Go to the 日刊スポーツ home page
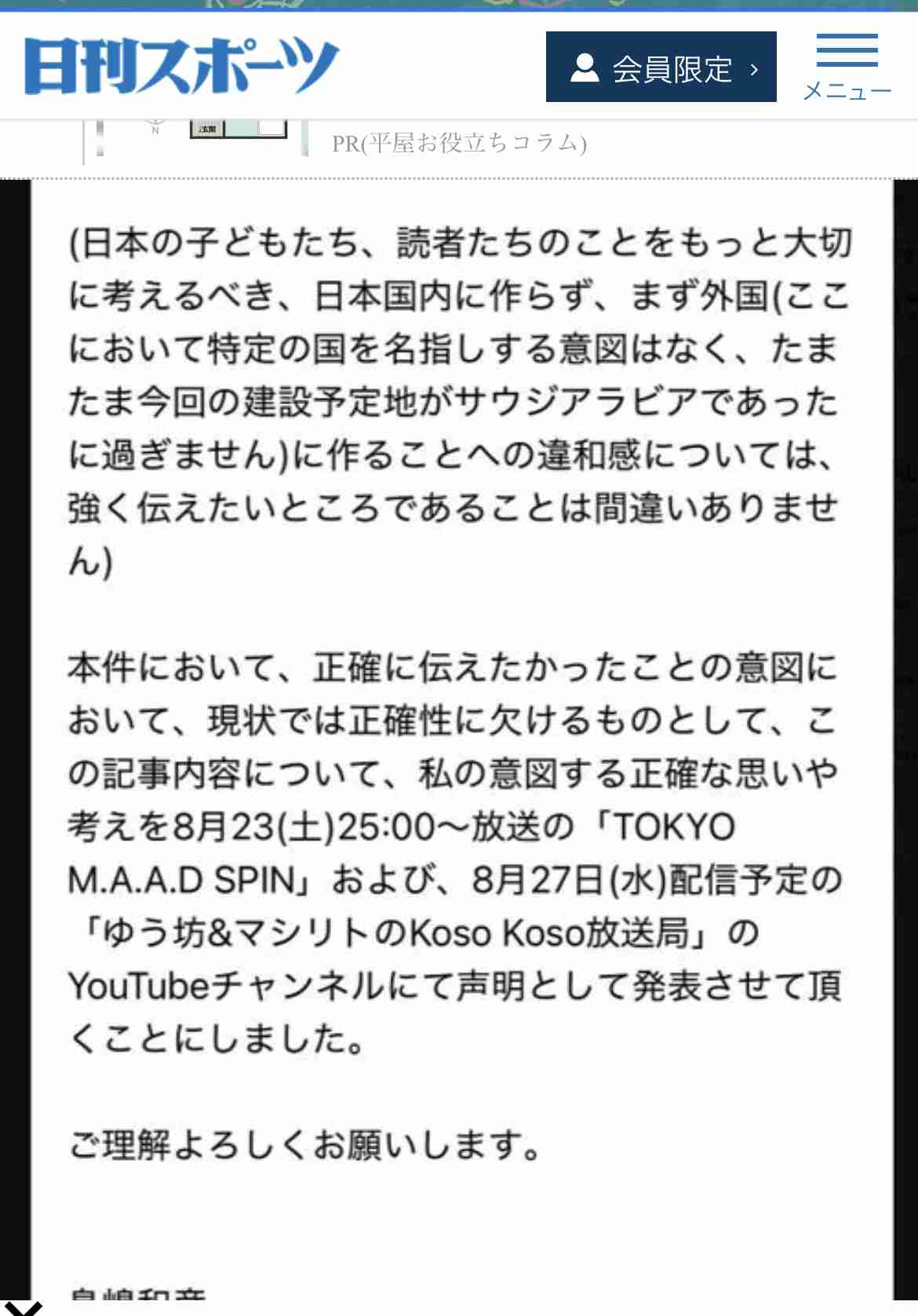The width and height of the screenshot is (918, 1316). coord(181,67)
